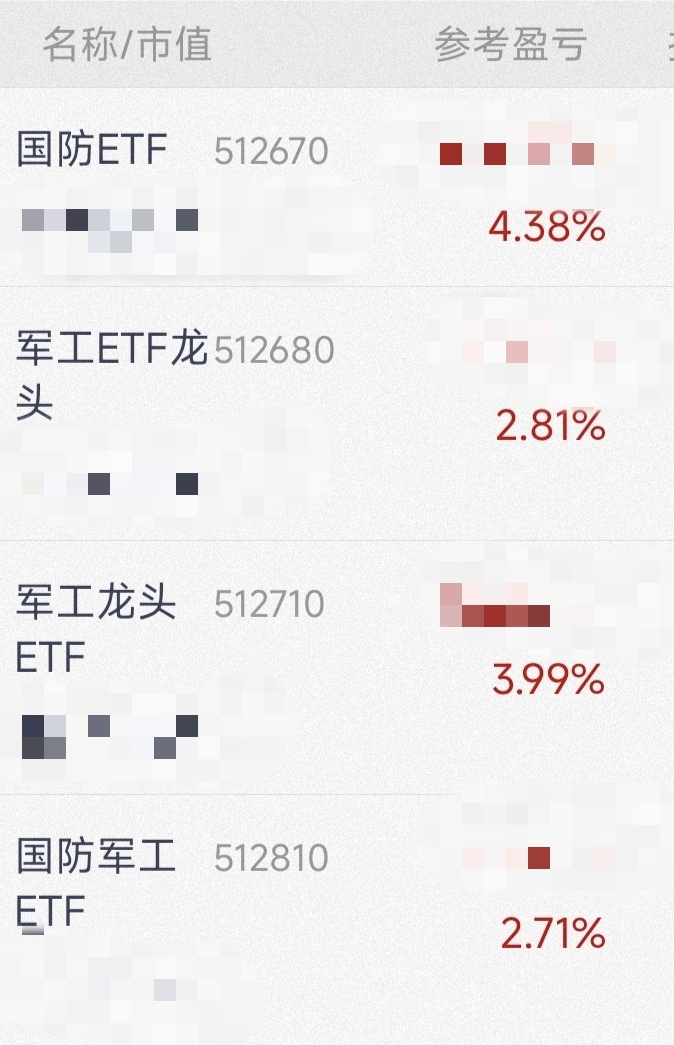674x1045 pixels.
Task: Tap the 国防军工ETF 512810 row
Action: point(96,858)
